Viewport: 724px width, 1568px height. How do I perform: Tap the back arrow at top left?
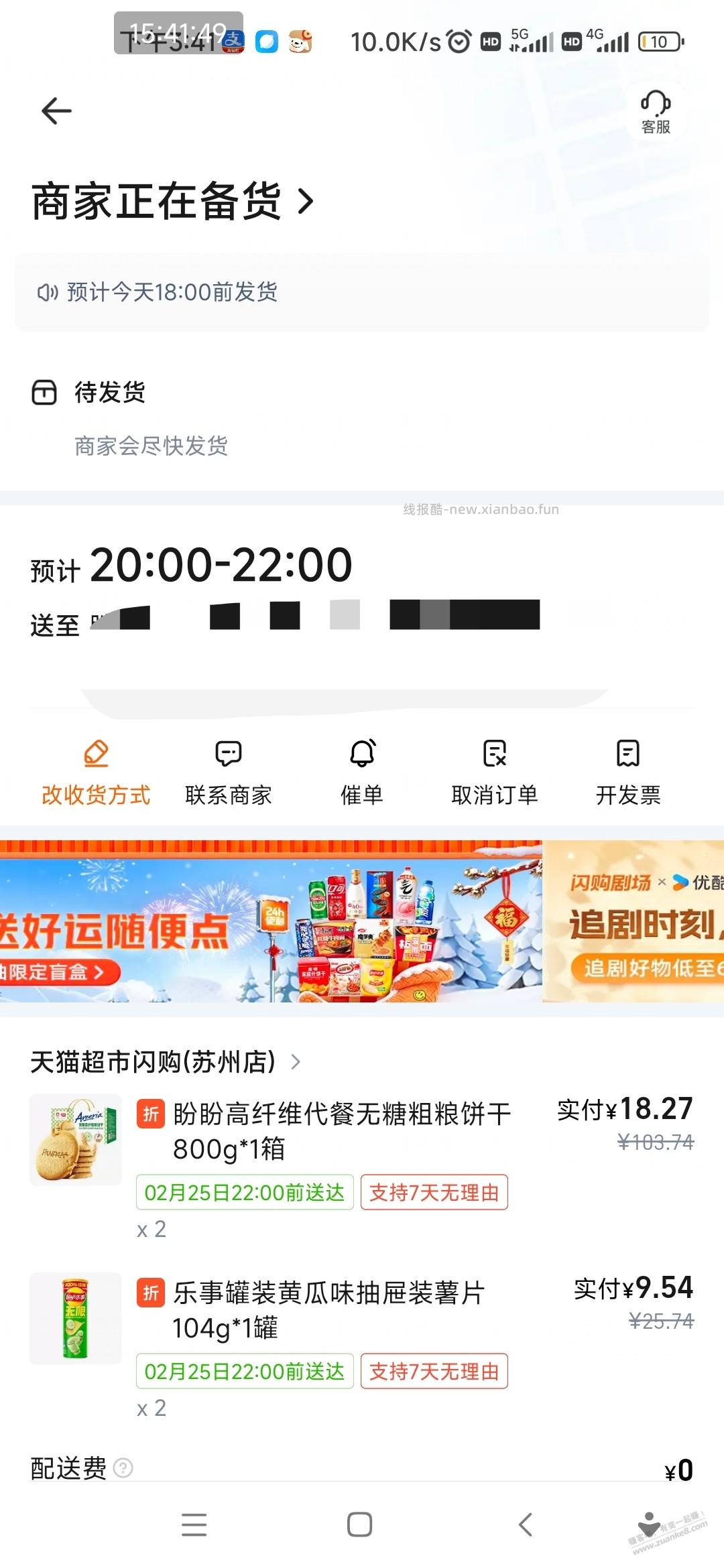tap(56, 109)
